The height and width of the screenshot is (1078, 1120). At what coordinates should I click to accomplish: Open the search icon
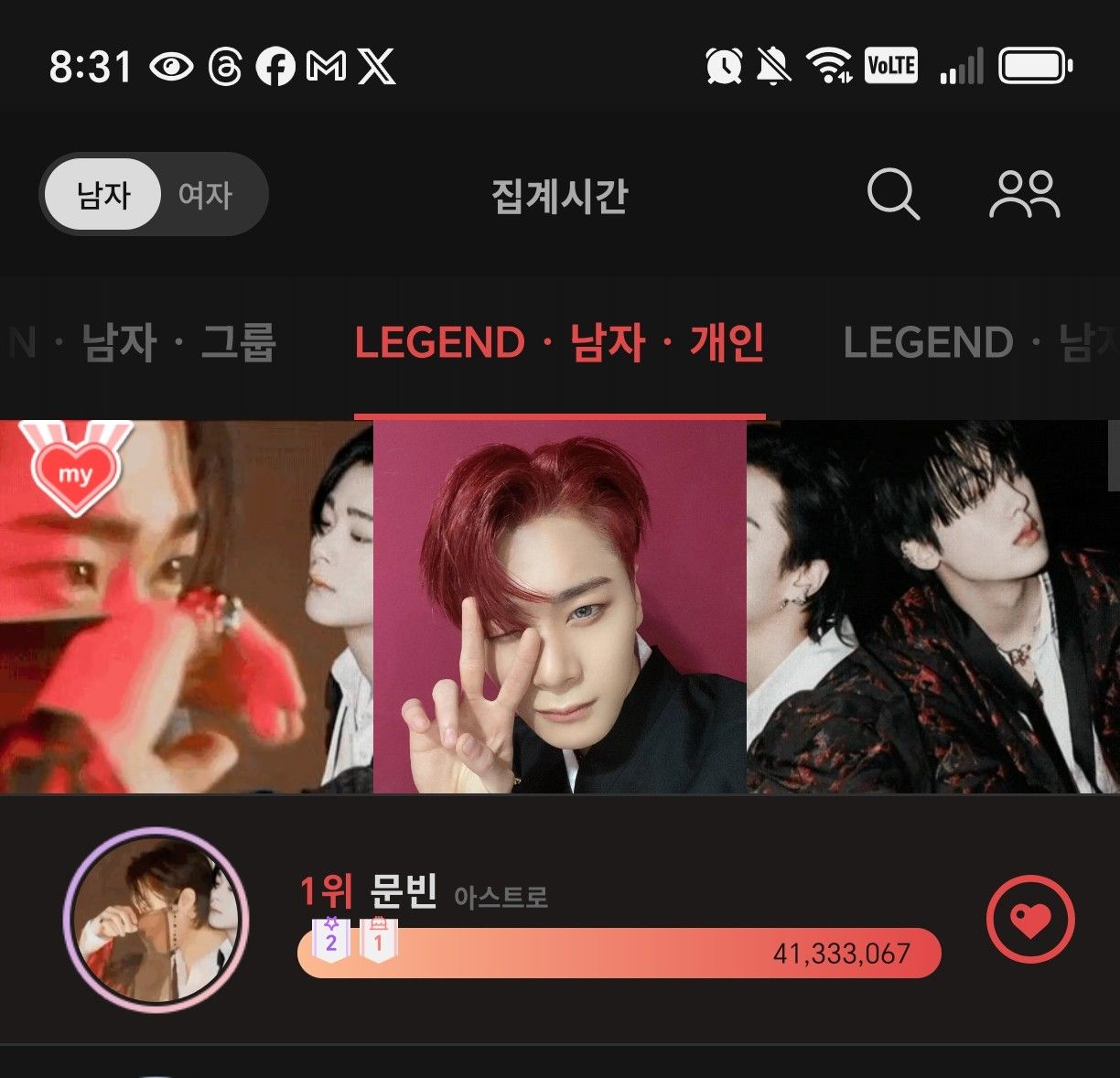892,194
